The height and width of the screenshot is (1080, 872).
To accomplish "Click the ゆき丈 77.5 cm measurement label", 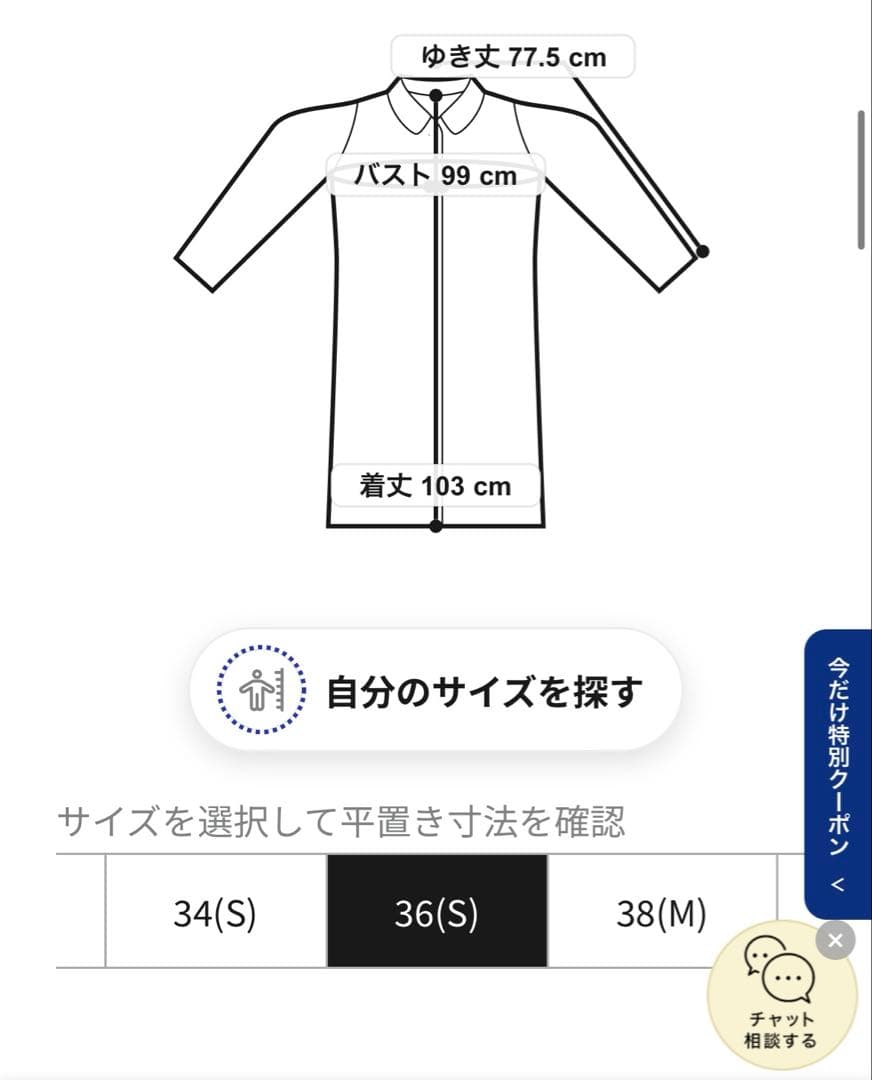I will (x=512, y=57).
